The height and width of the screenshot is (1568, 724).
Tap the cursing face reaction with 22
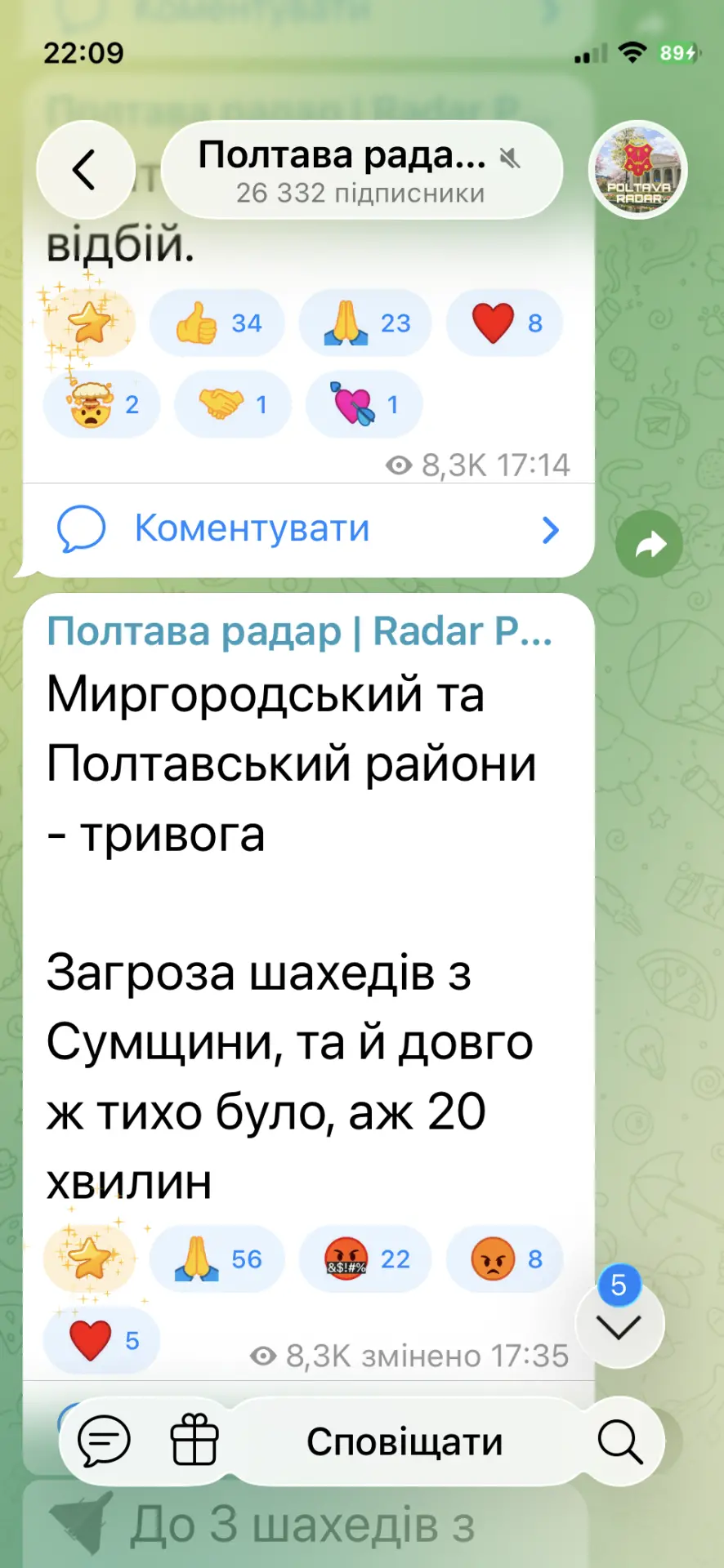point(365,1259)
